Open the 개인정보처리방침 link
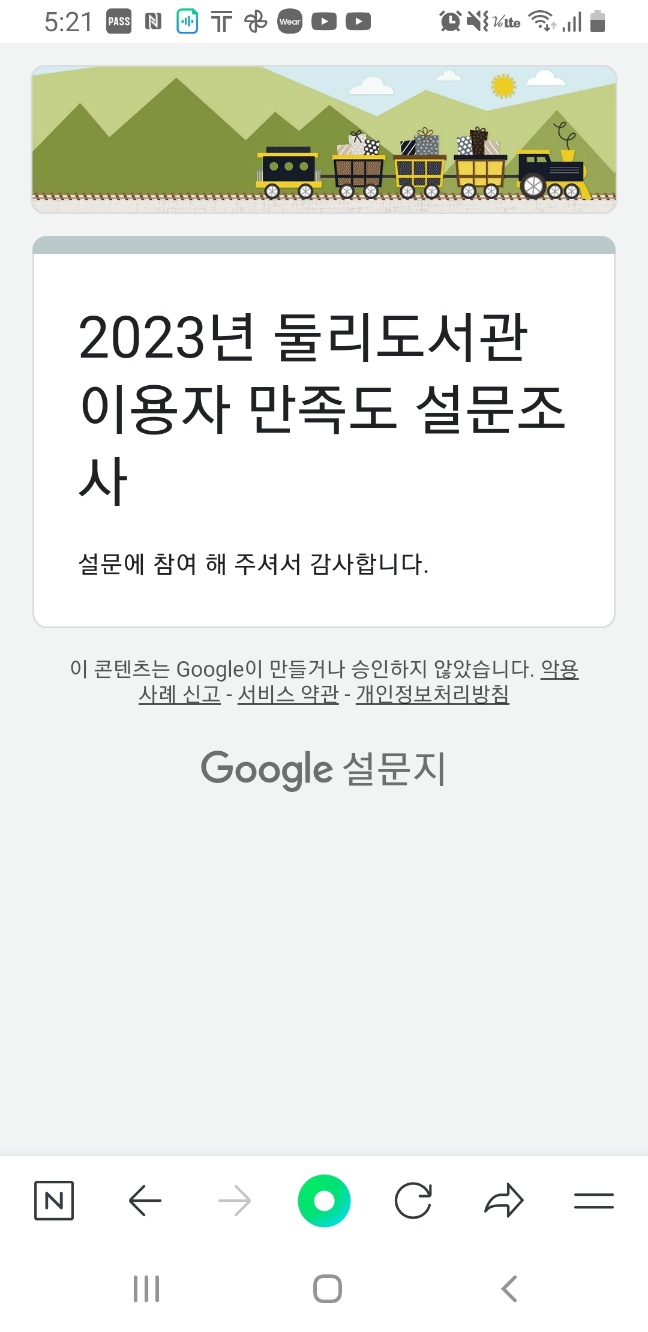The image size is (648, 1332). [x=433, y=694]
